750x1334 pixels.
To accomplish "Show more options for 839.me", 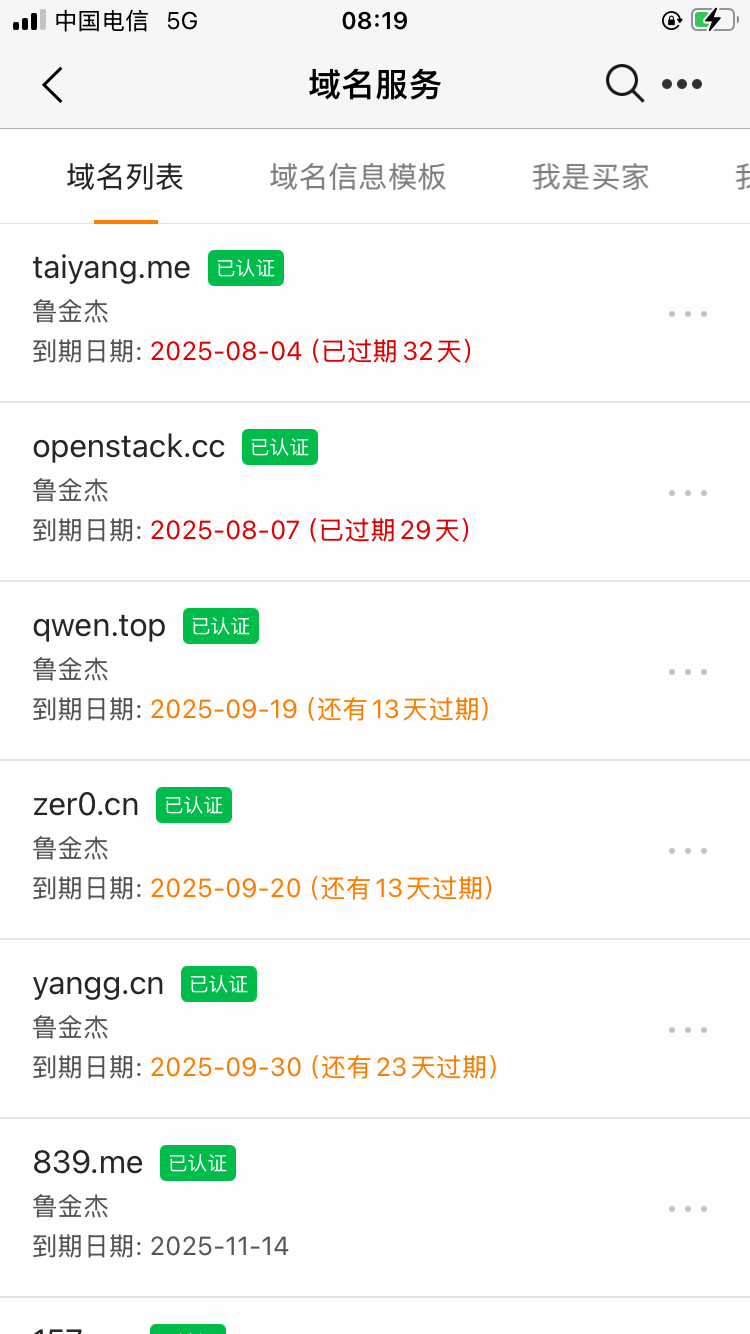I will (688, 1209).
